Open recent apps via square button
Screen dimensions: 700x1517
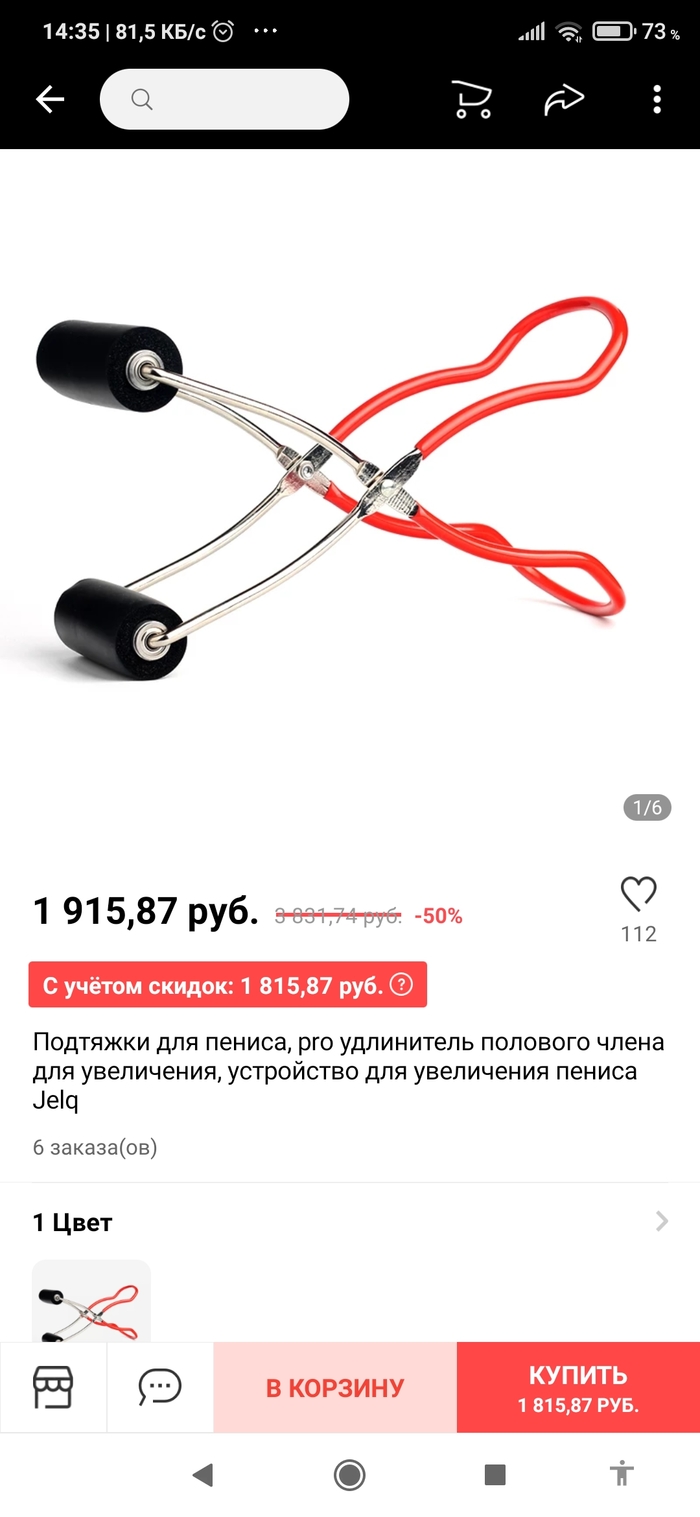click(x=494, y=1474)
